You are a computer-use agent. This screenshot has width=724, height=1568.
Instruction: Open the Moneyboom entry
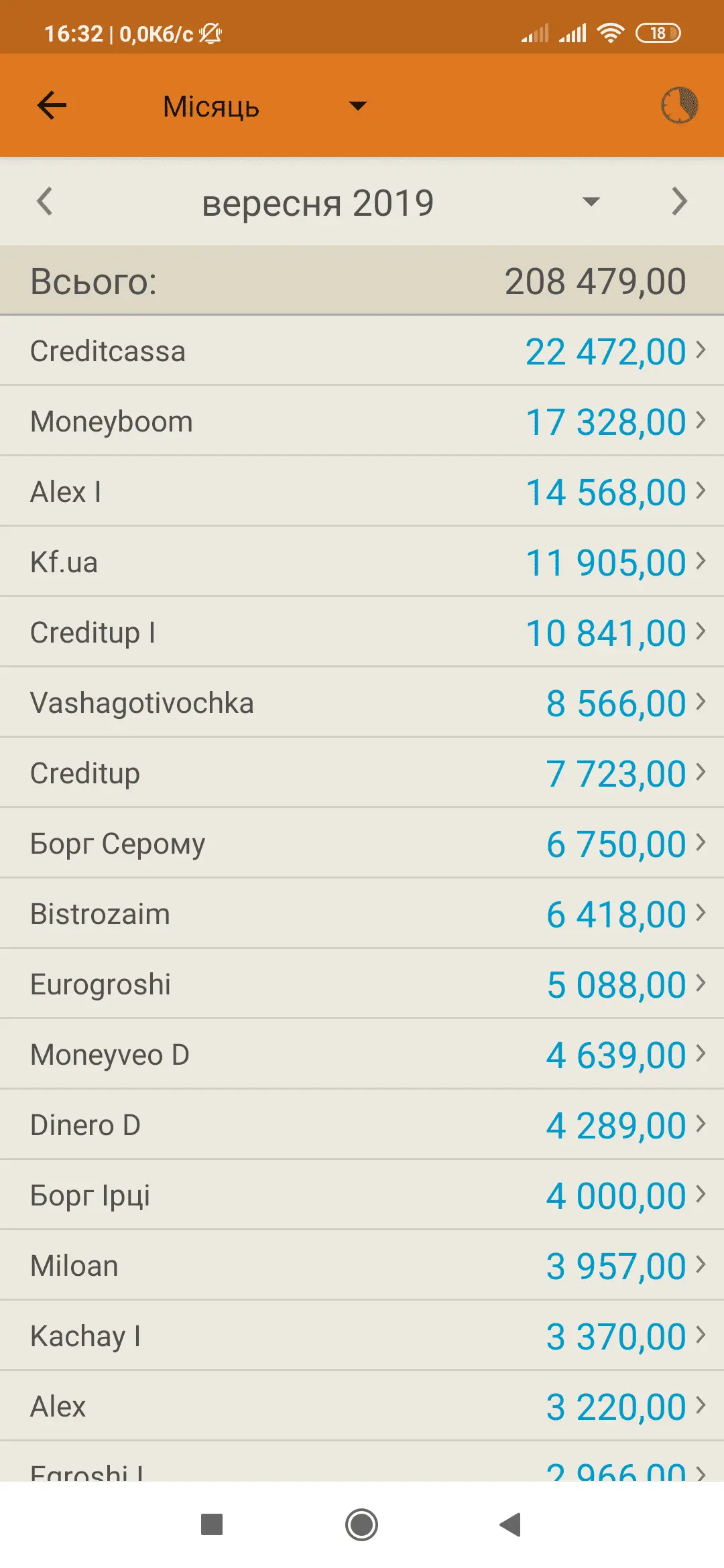(362, 421)
